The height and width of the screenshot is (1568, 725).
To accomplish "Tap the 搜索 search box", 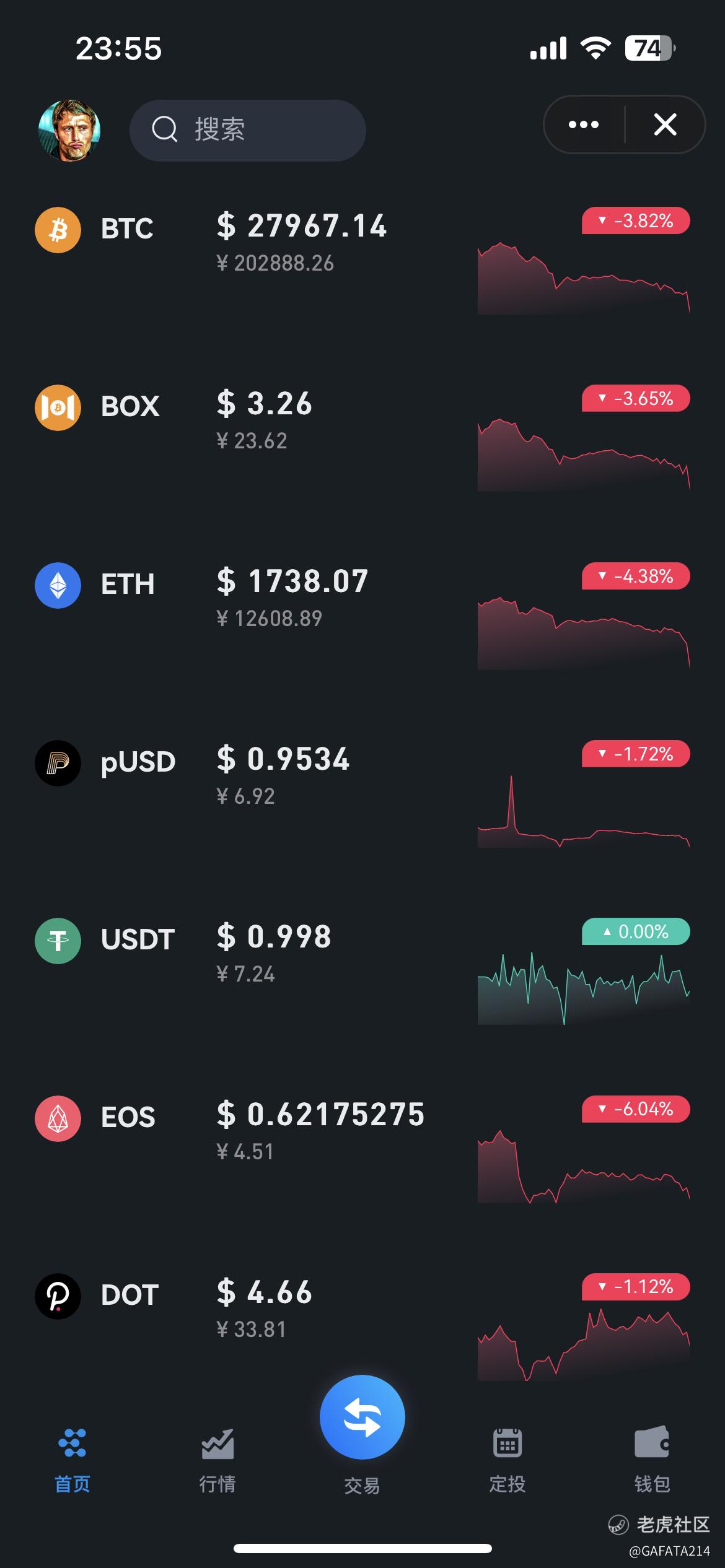I will [x=247, y=130].
